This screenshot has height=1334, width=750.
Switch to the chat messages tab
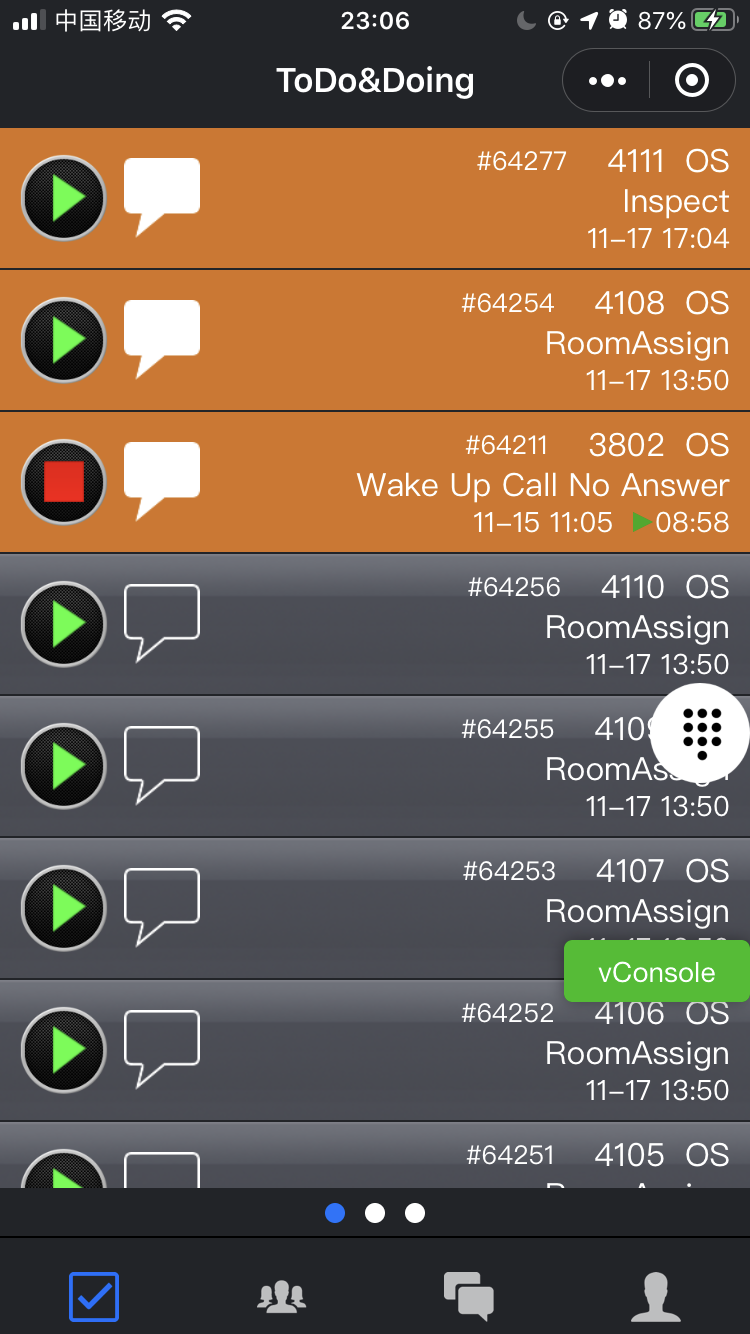click(468, 1296)
